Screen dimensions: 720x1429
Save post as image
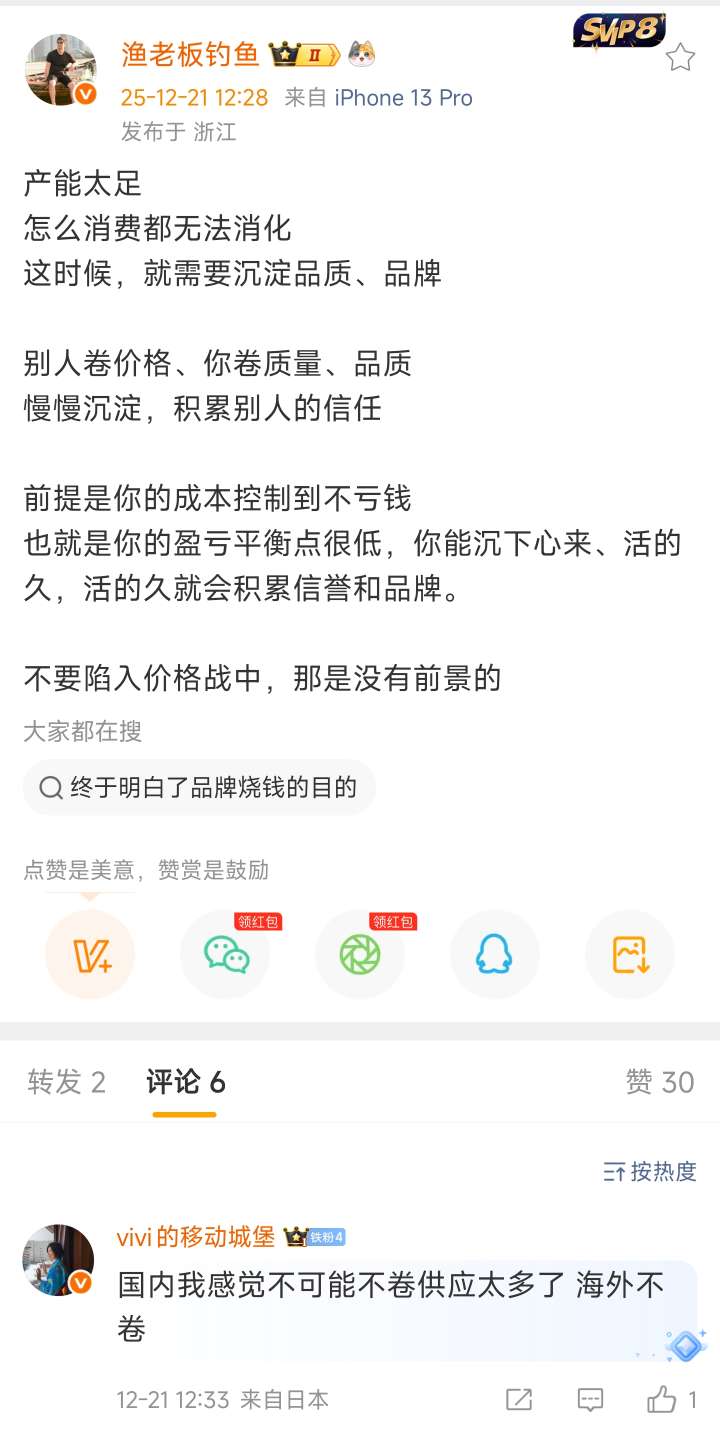tap(630, 955)
